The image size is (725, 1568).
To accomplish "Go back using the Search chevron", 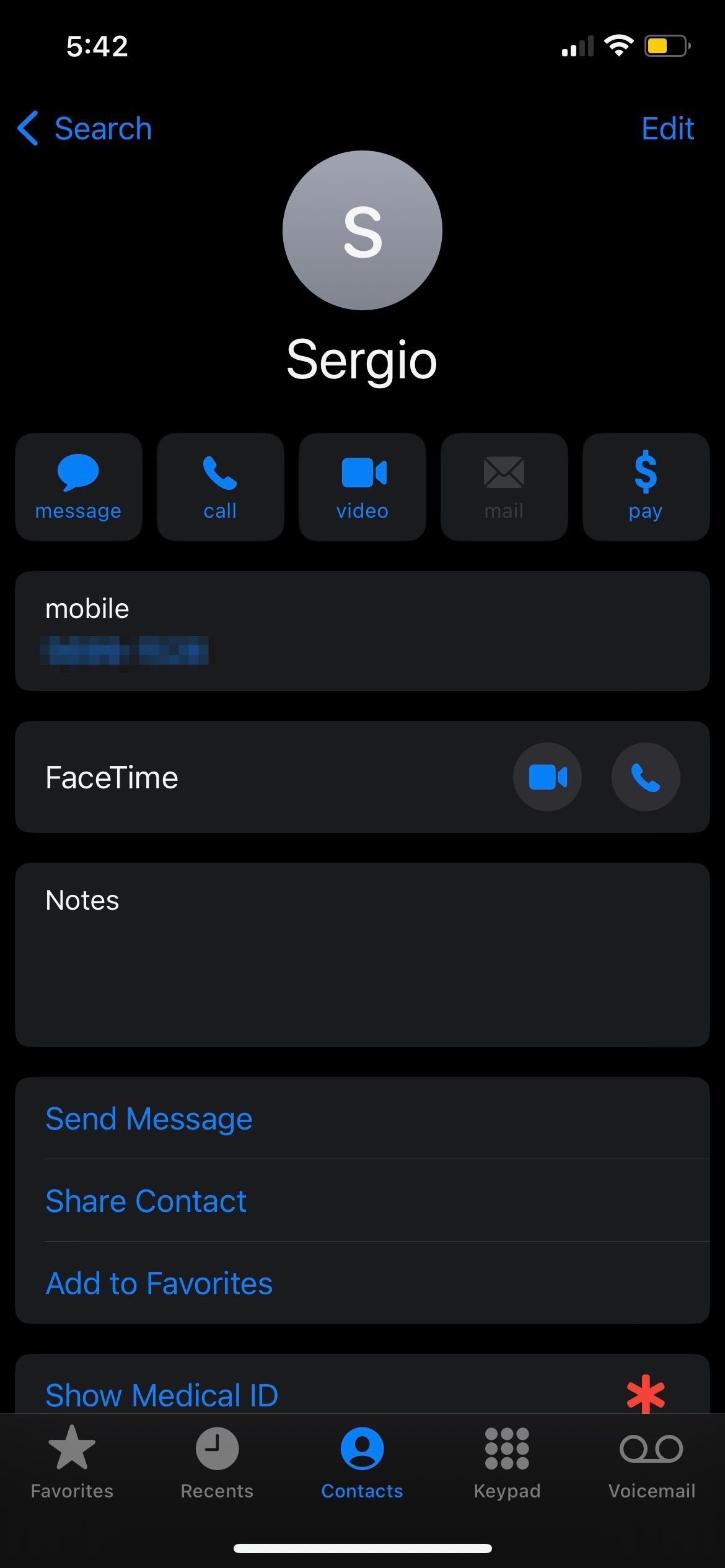I will click(x=84, y=128).
